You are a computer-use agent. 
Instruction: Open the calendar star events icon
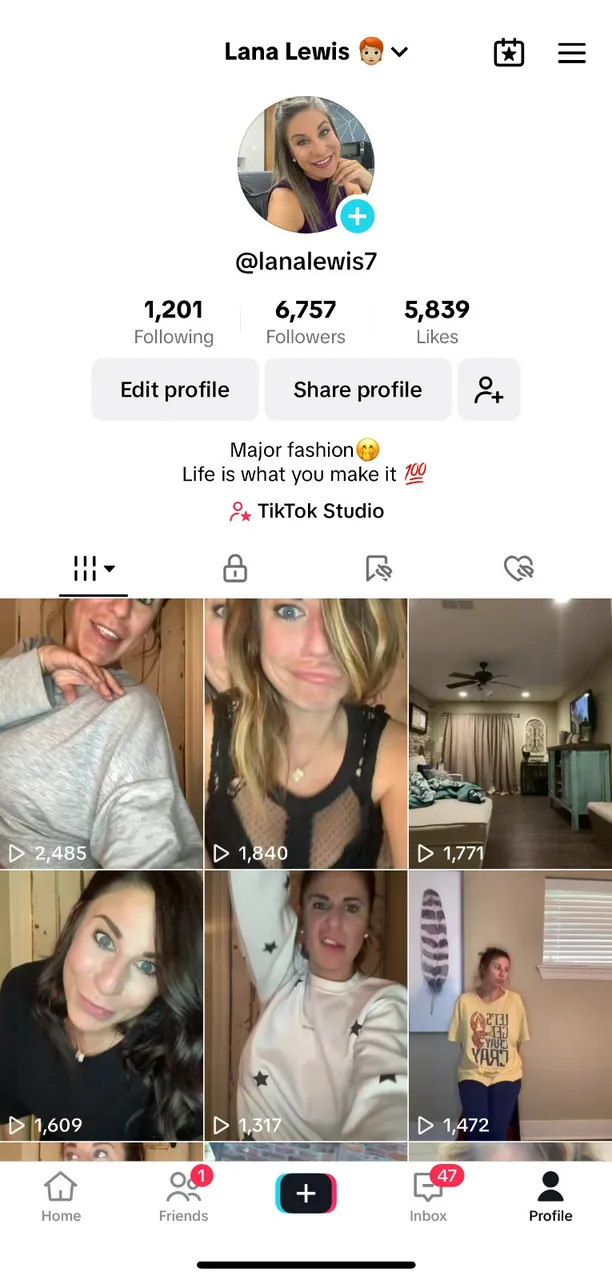pos(509,53)
